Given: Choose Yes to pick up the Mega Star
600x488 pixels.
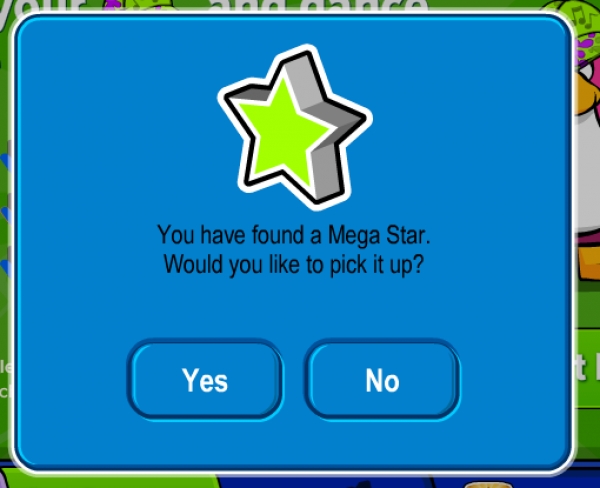Looking at the screenshot, I should pyautogui.click(x=205, y=379).
